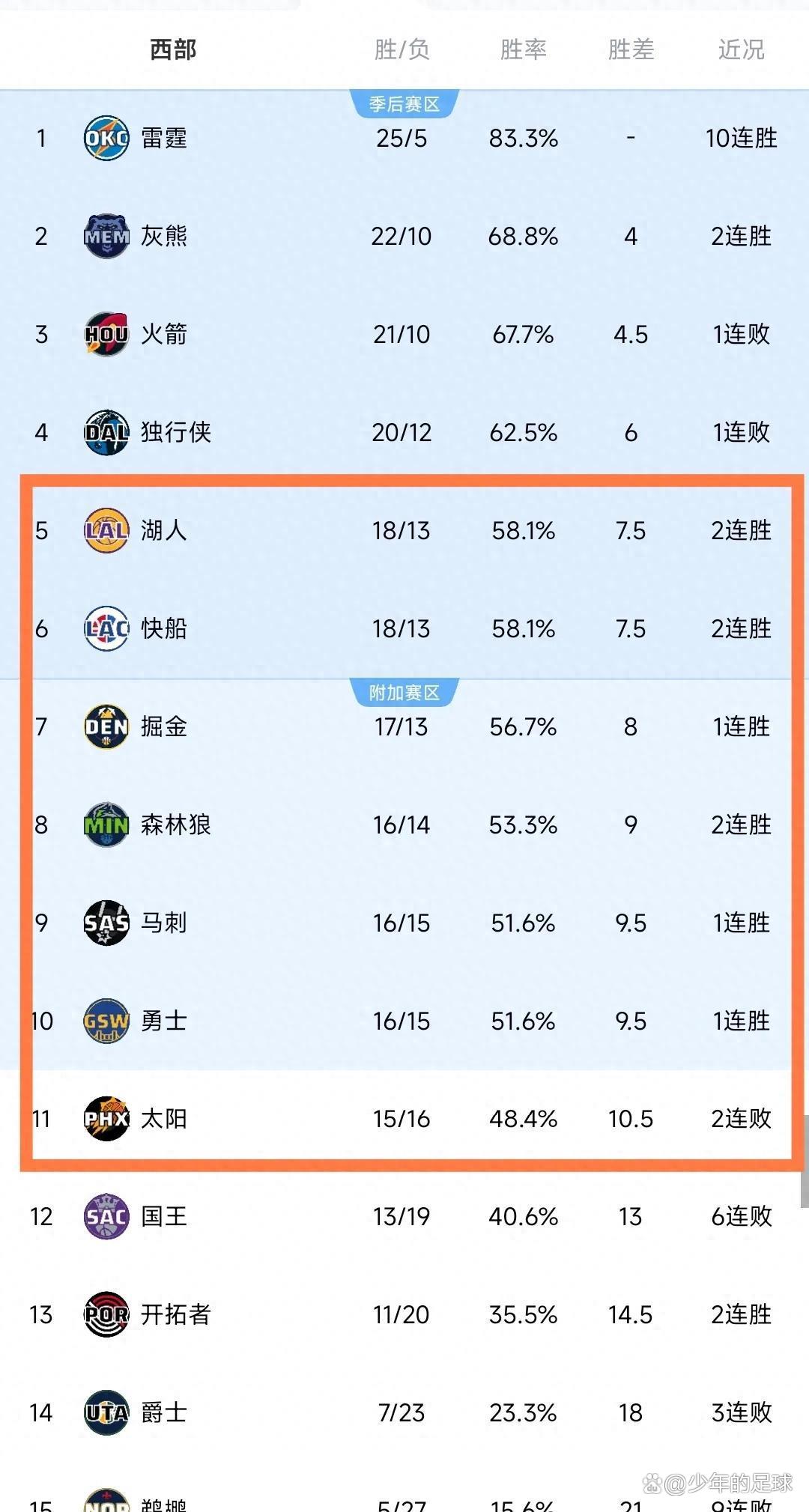Select the Denver Nuggets DEN logo
Screen dimensions: 809x1512
(x=106, y=726)
